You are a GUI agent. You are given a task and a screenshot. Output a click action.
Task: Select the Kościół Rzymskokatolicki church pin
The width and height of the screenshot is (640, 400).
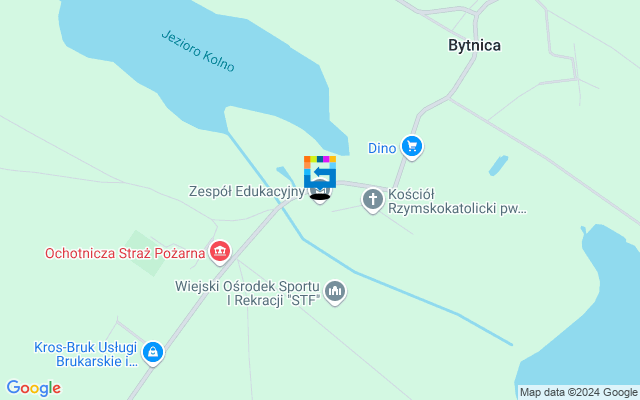pyautogui.click(x=373, y=200)
